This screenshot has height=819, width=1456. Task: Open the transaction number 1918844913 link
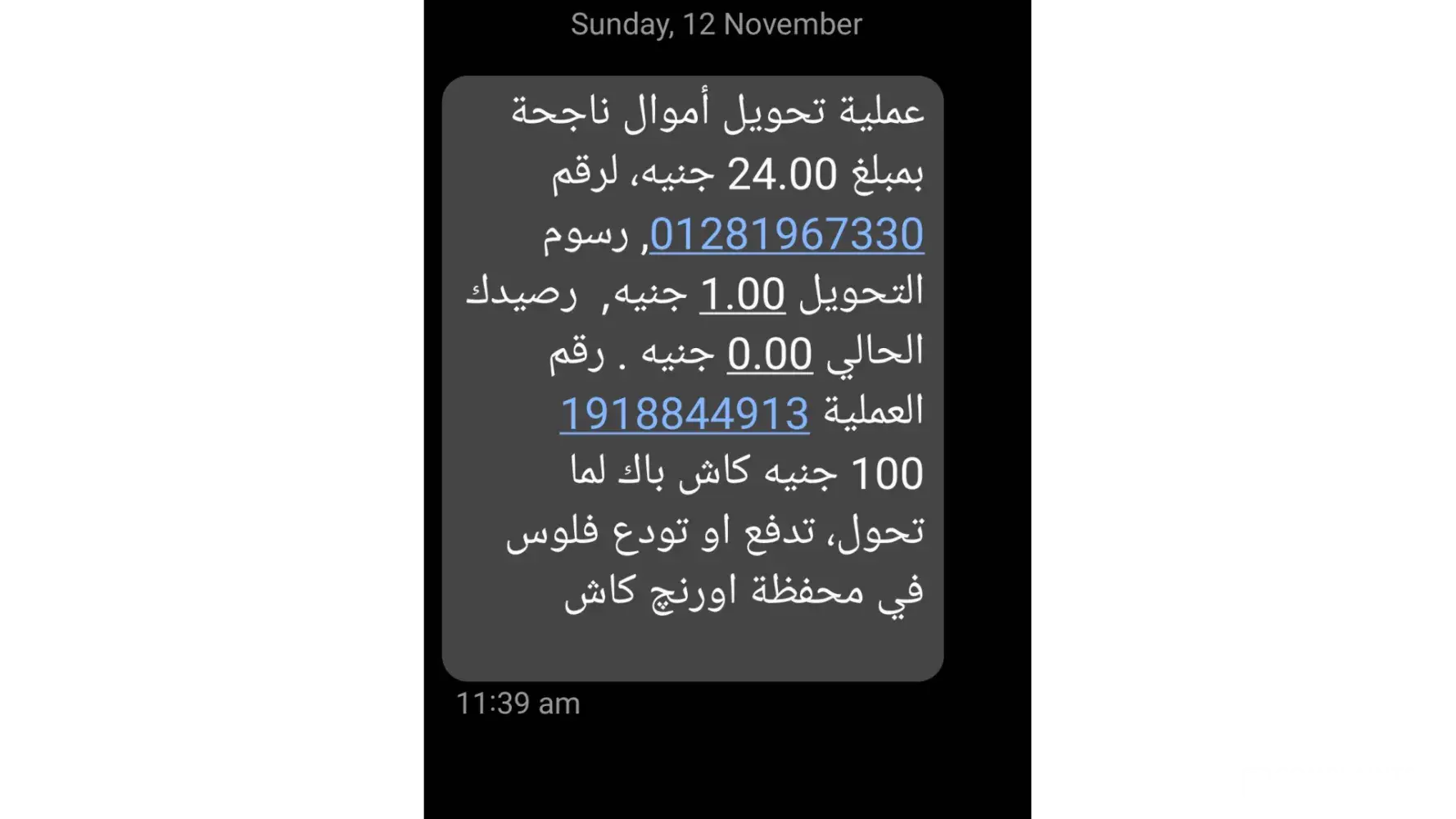point(684,414)
